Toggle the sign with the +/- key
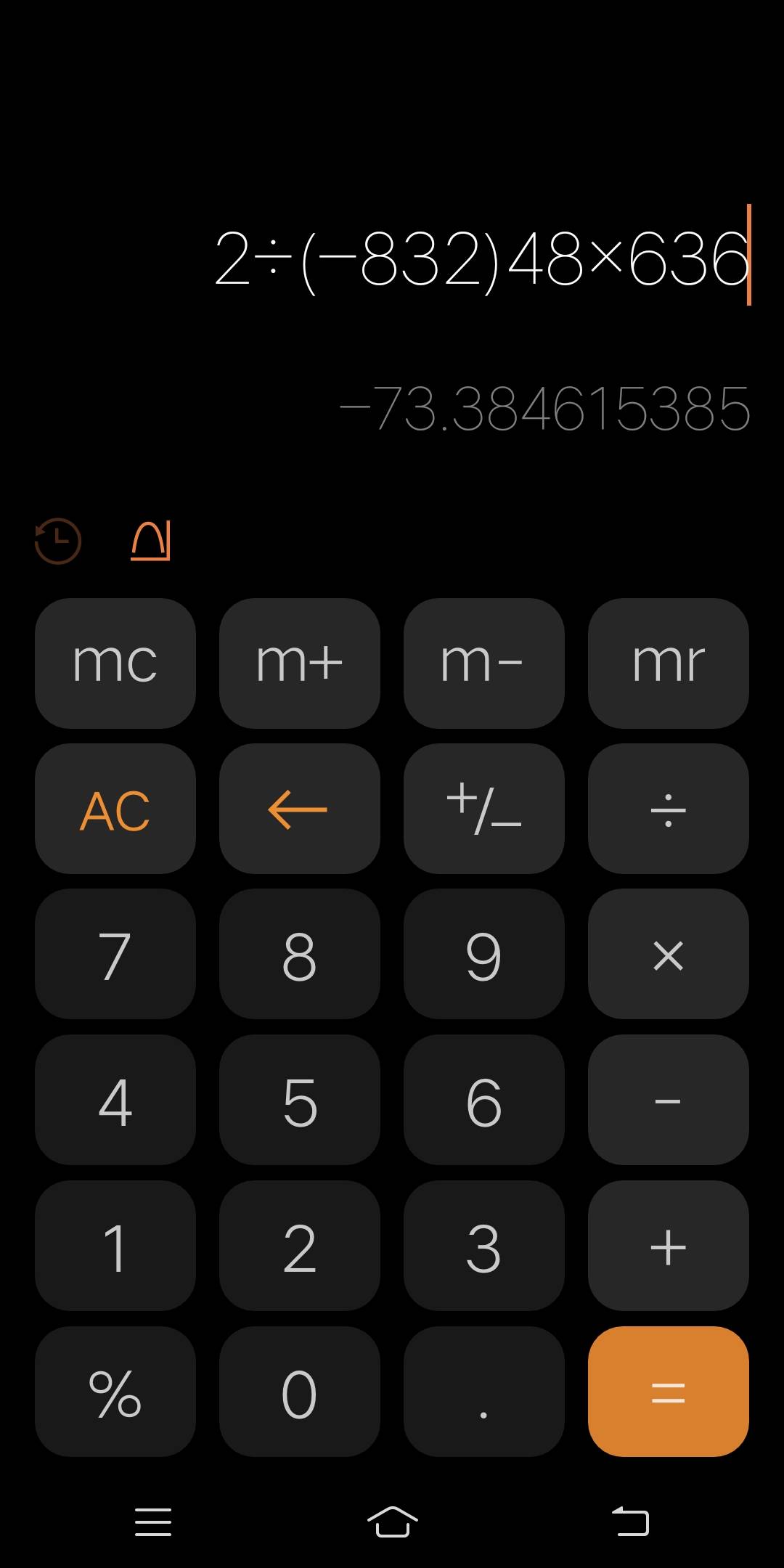784x1568 pixels. pos(484,809)
